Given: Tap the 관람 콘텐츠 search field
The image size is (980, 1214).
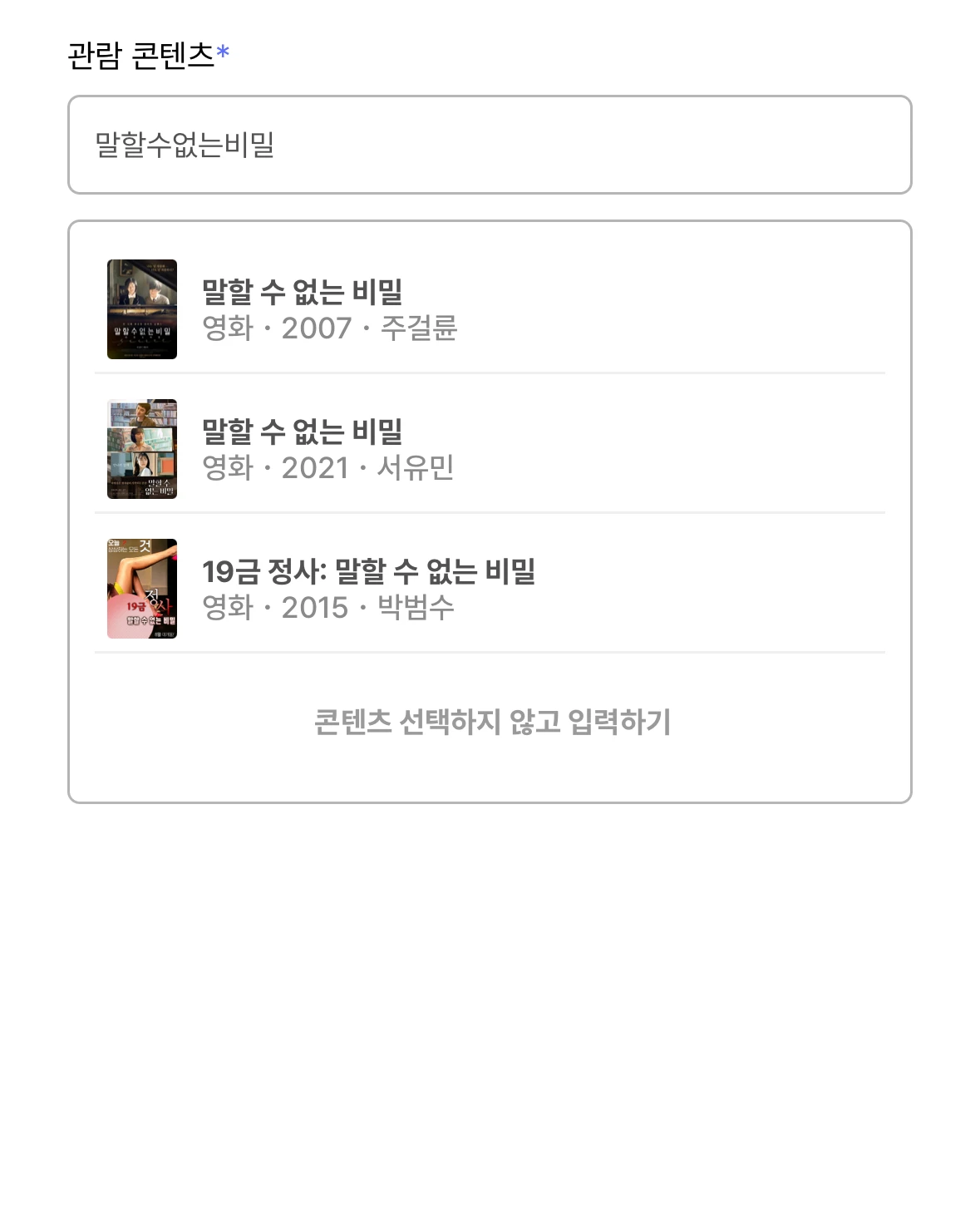Looking at the screenshot, I should pos(490,145).
